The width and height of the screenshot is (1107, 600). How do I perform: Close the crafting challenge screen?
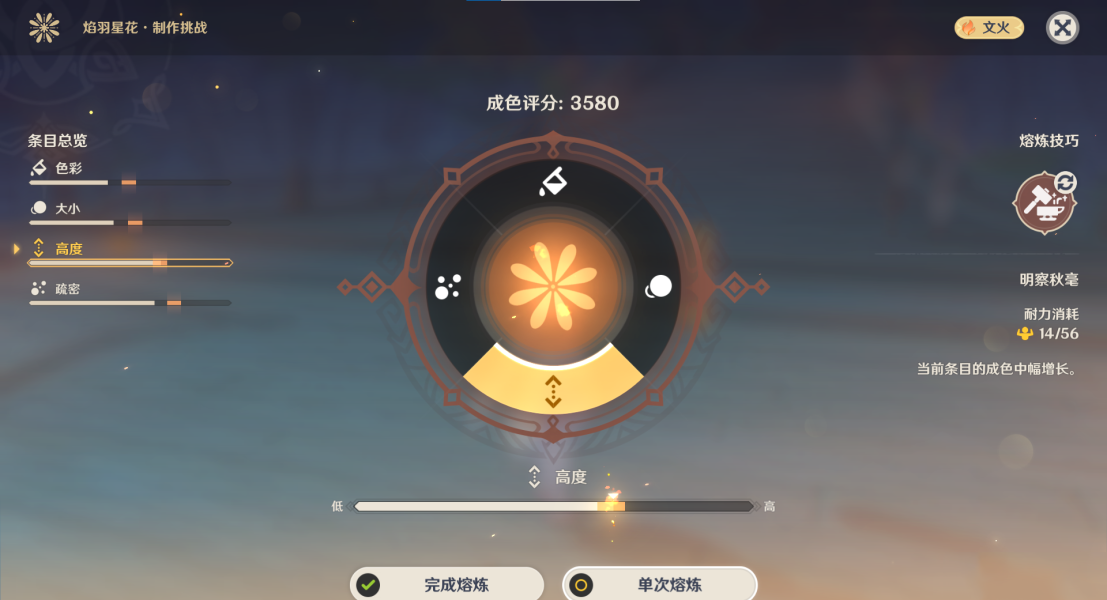pos(1062,27)
